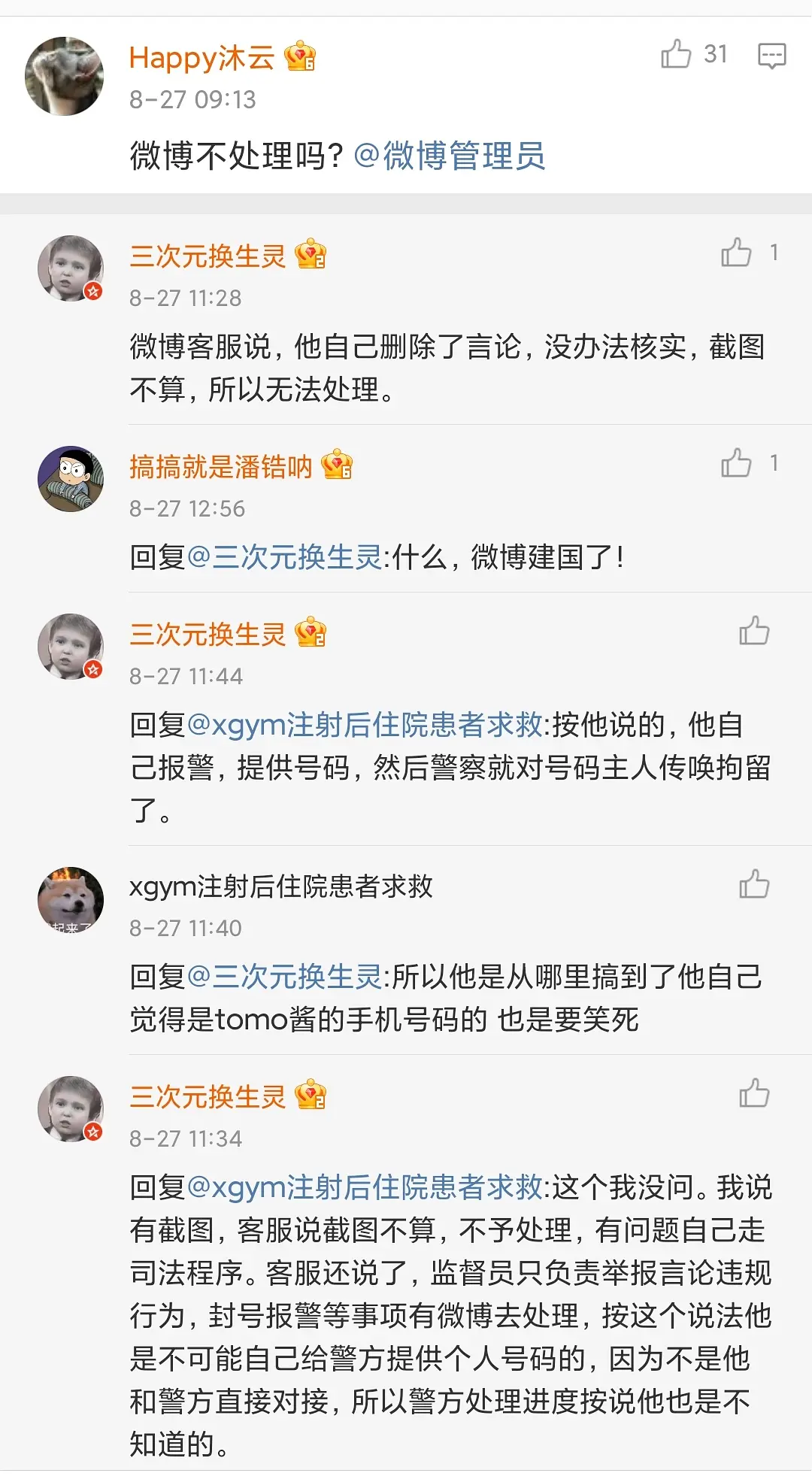Screen dimensions: 812x1476
Task: Open the @微博管理员 mention link
Action: pos(449,156)
